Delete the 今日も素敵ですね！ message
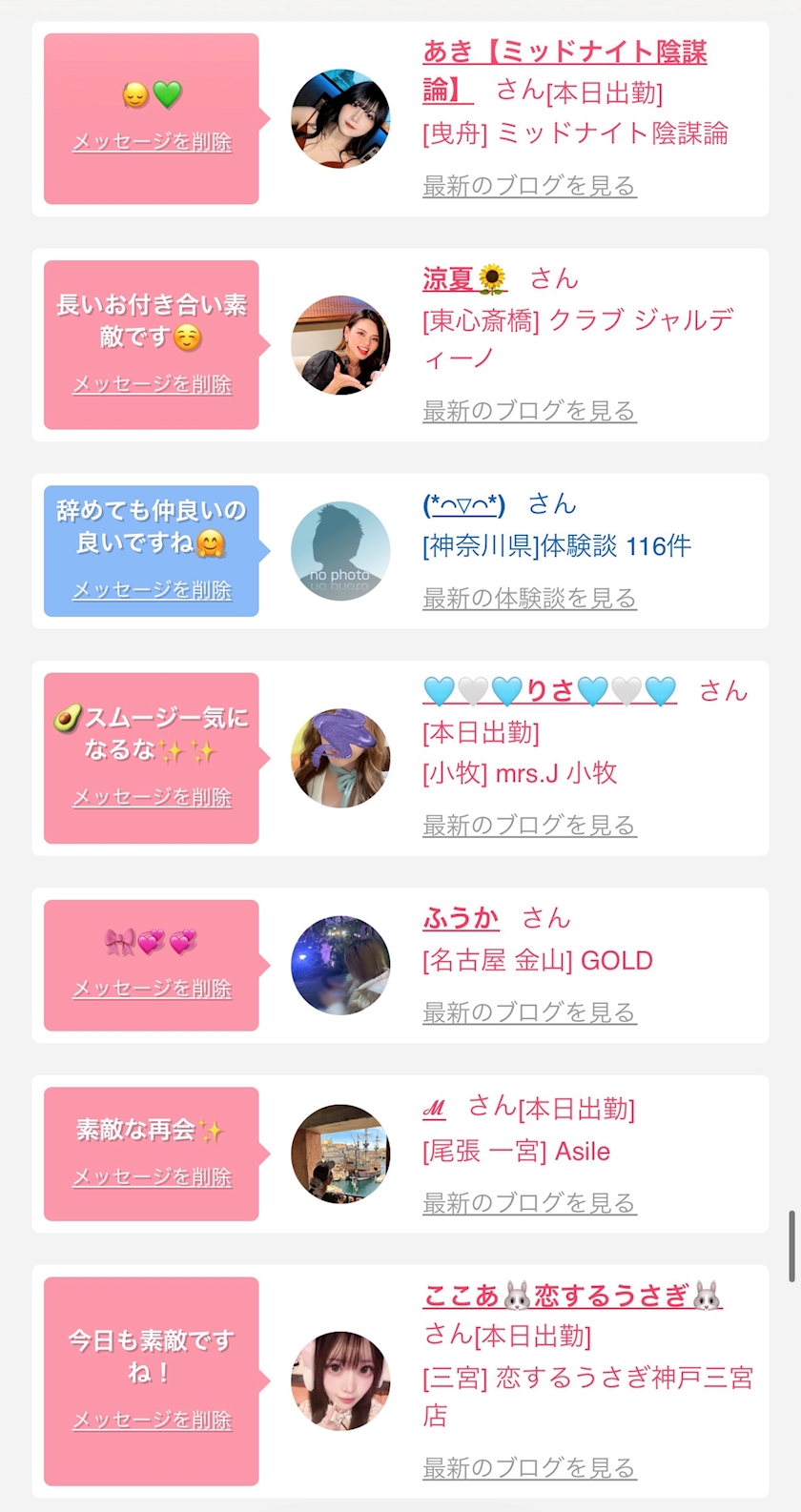This screenshot has width=801, height=1512. tap(153, 1420)
